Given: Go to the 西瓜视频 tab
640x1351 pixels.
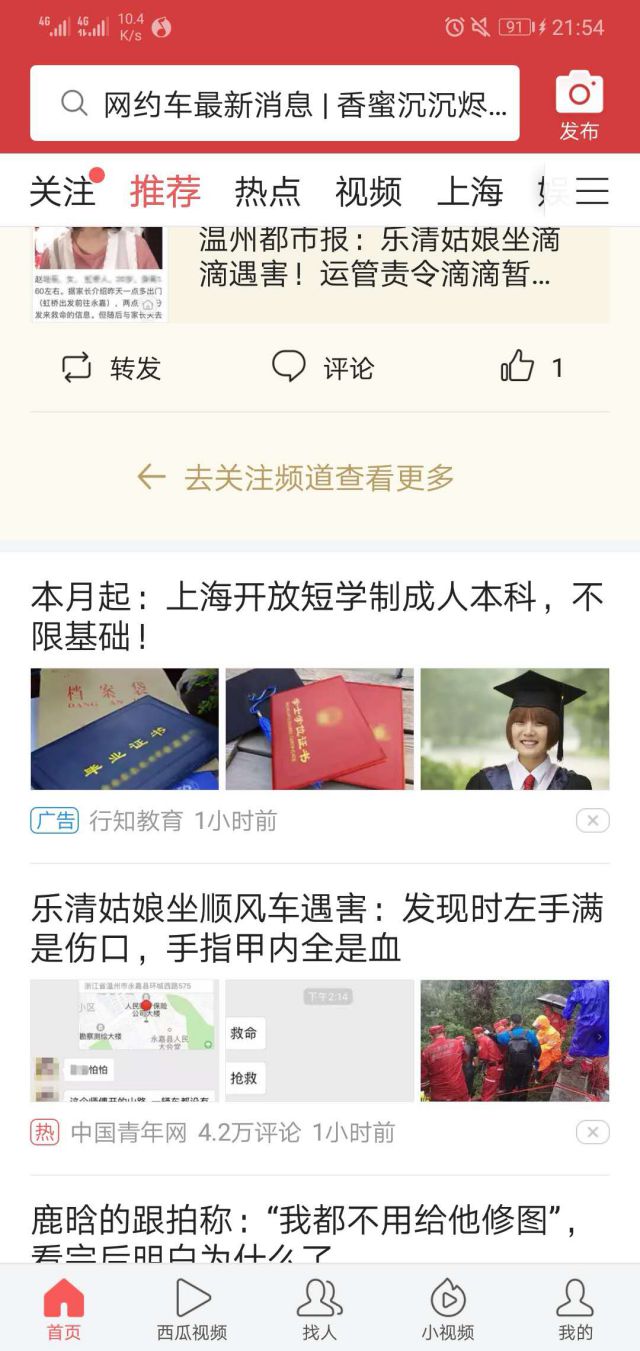Looking at the screenshot, I should click(192, 1310).
